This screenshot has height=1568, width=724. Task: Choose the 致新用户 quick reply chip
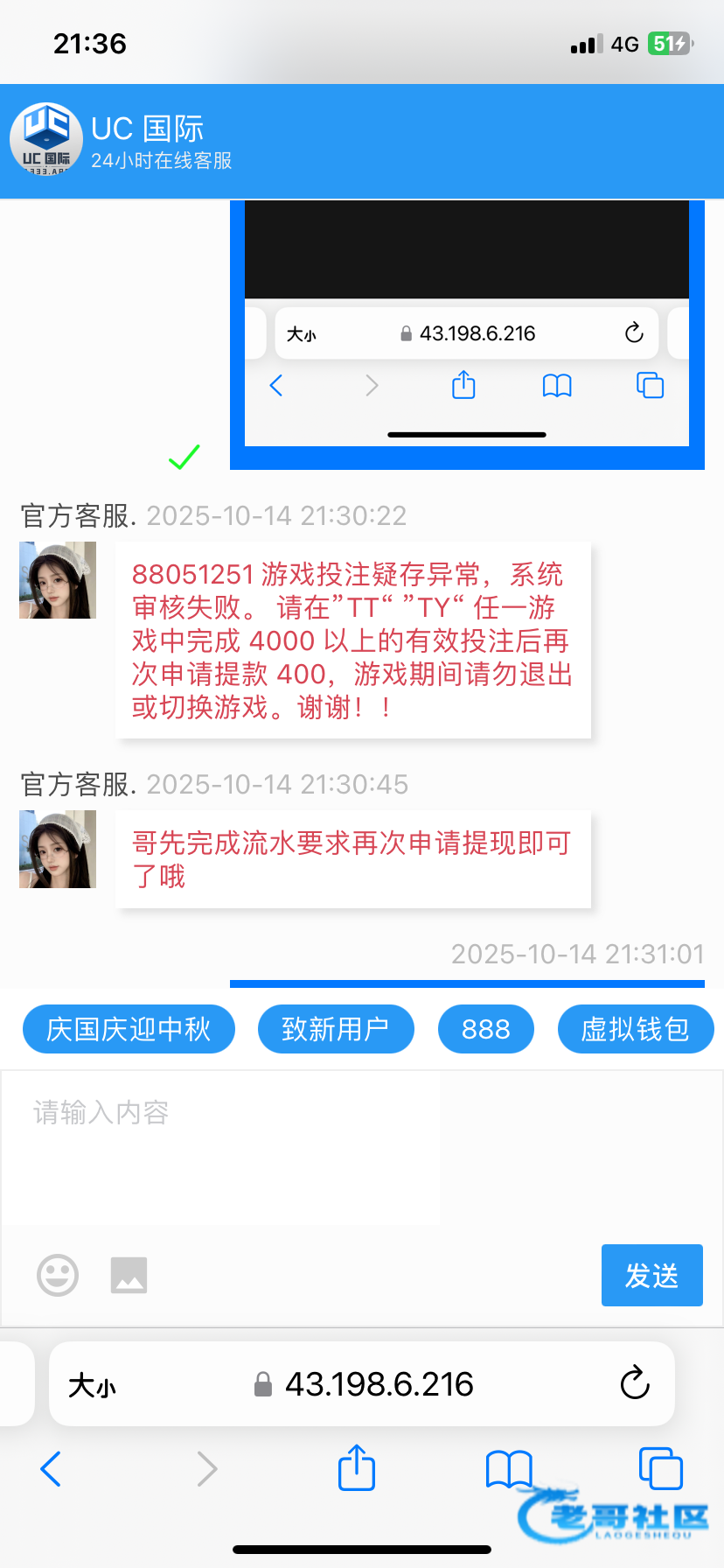336,1029
